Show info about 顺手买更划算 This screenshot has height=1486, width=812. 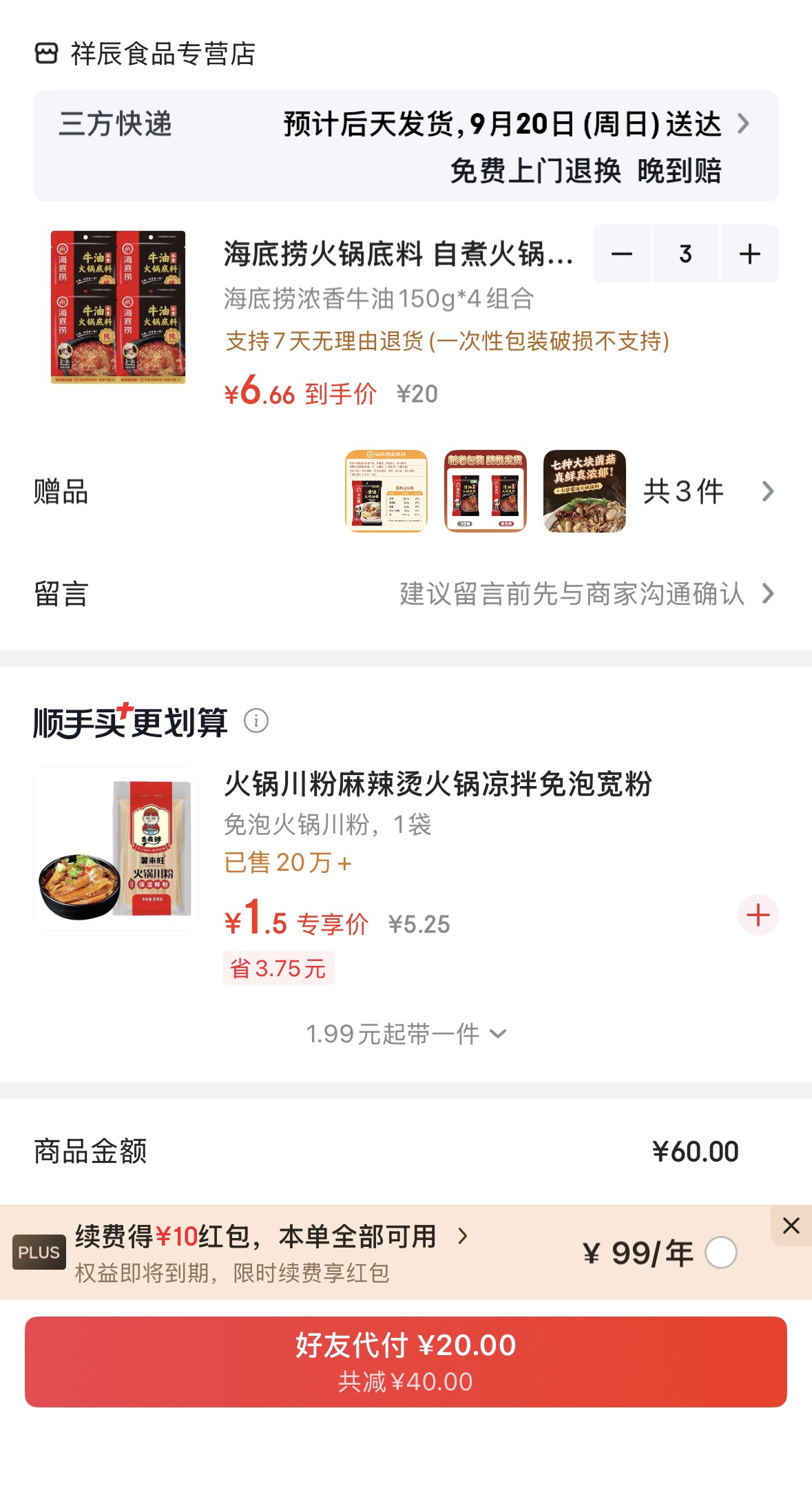[x=256, y=721]
